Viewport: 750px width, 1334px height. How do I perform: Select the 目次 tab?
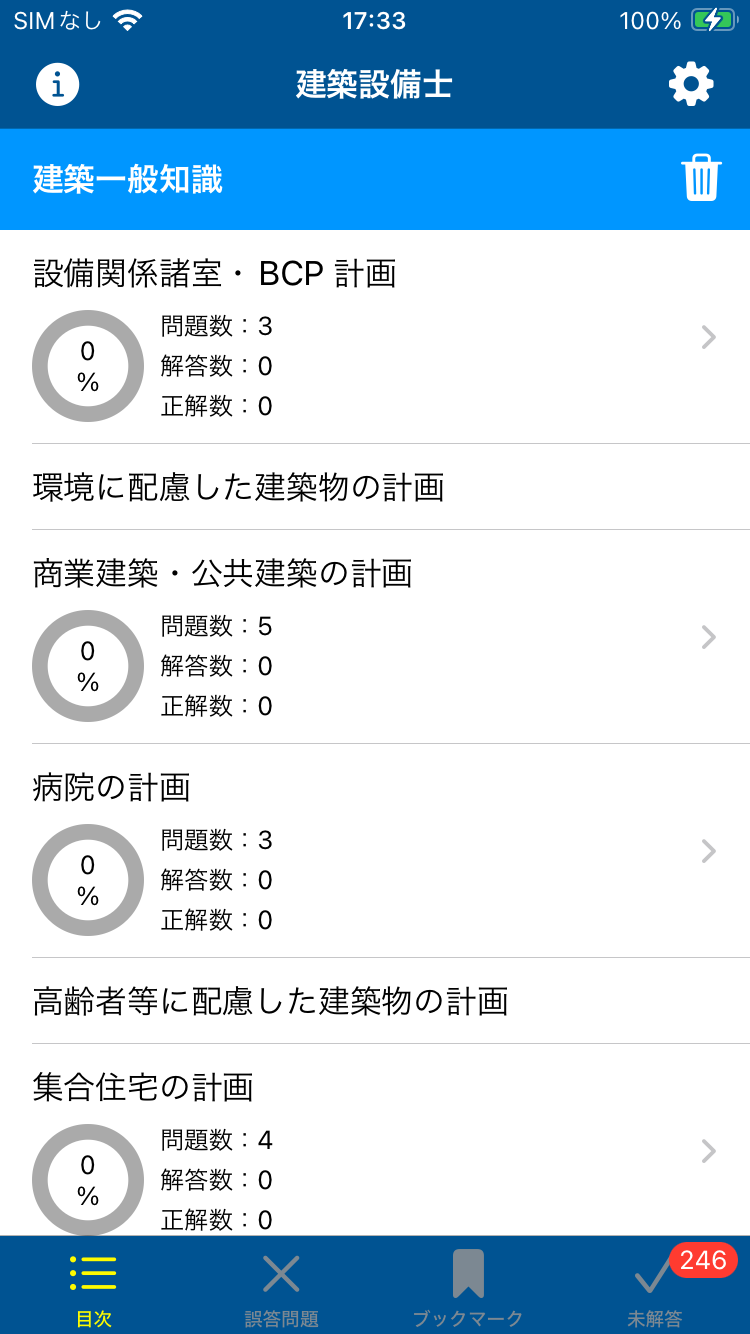point(94,1287)
